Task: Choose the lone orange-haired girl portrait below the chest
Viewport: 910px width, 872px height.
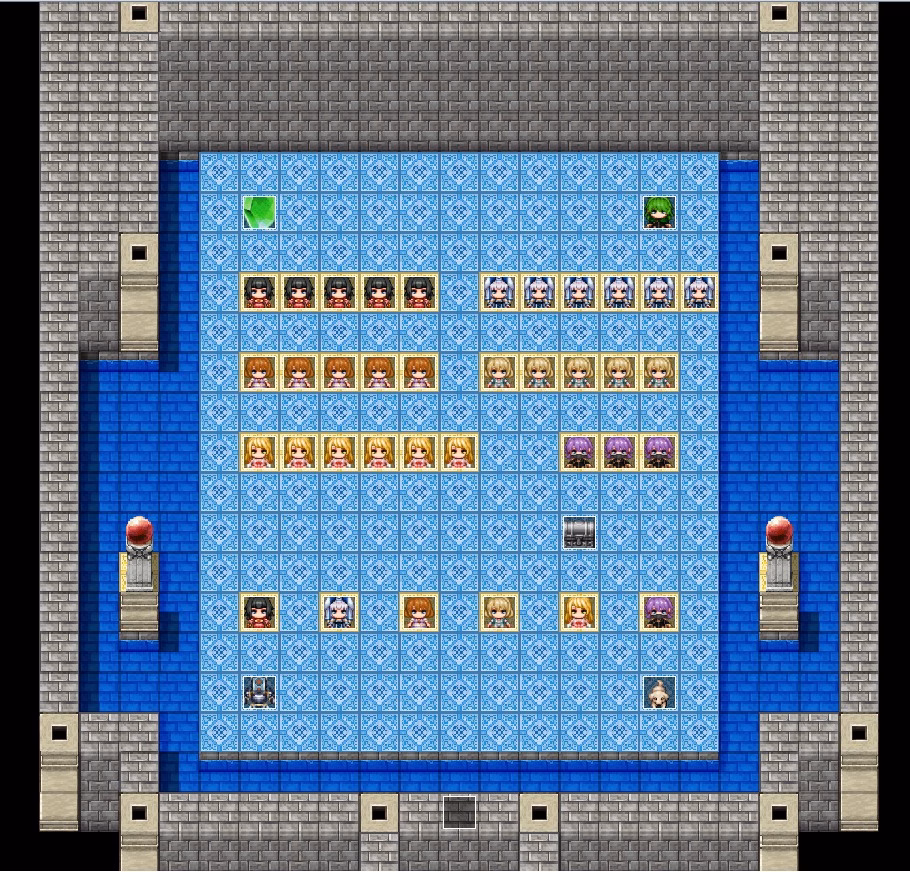Action: [419, 612]
